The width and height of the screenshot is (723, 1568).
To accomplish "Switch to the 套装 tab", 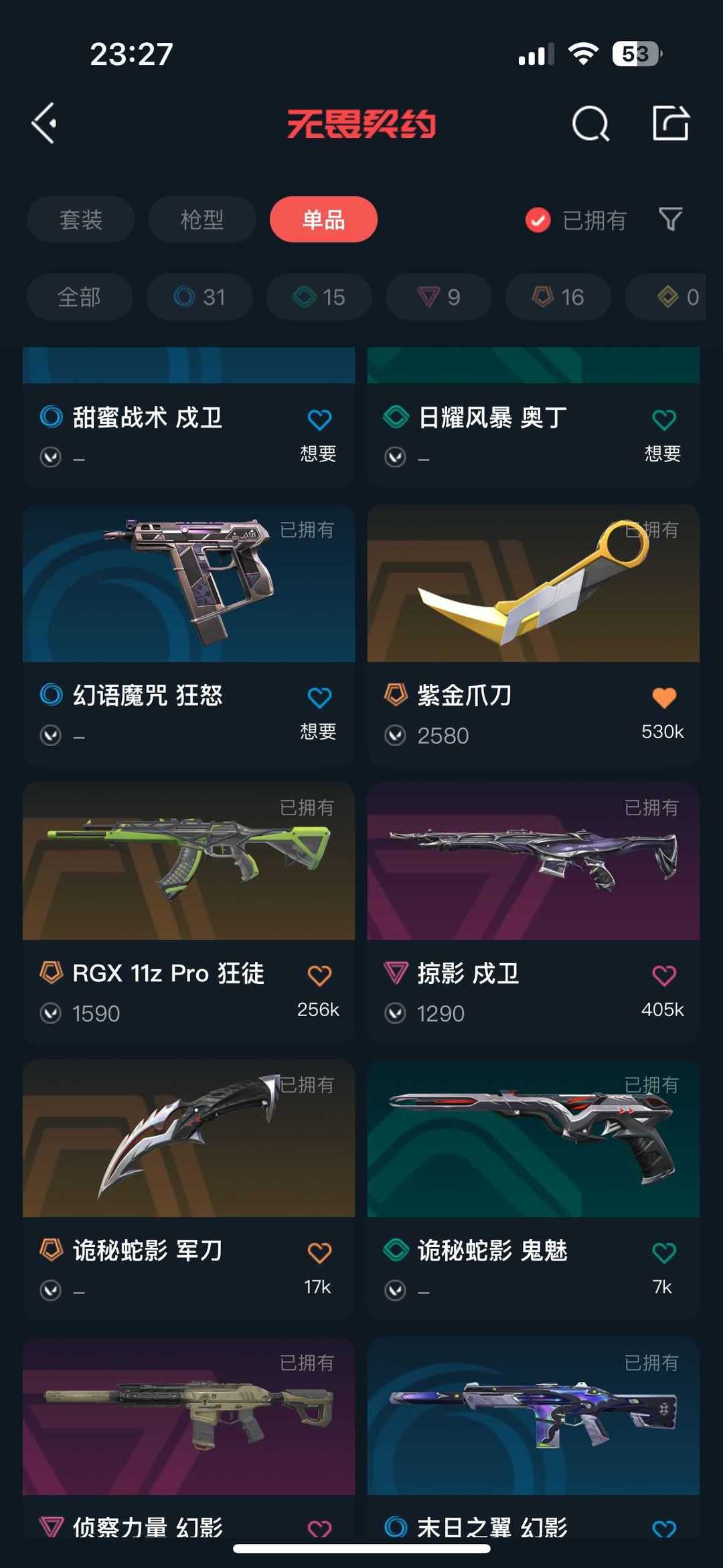I will coord(81,219).
